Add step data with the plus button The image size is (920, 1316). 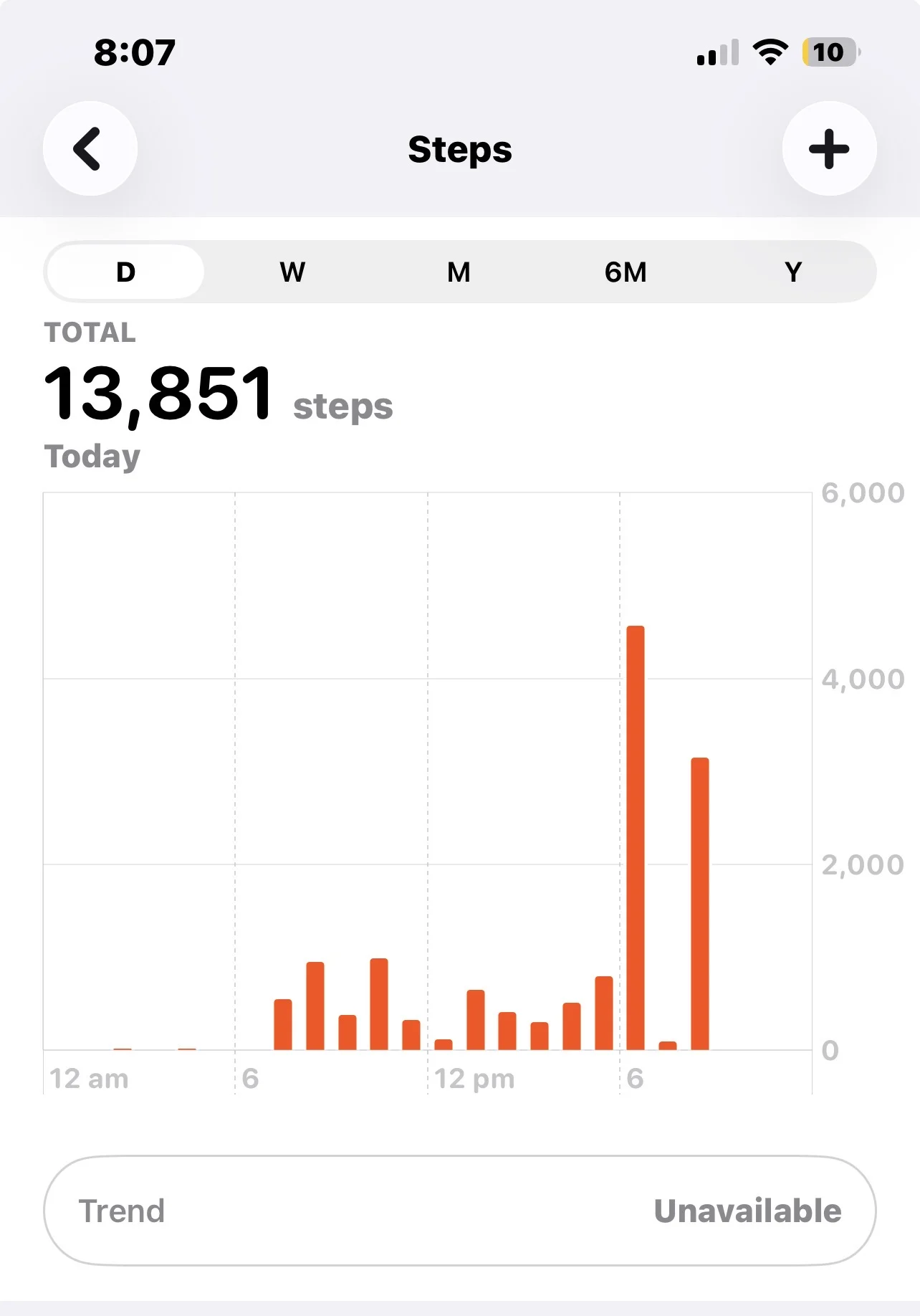[829, 148]
